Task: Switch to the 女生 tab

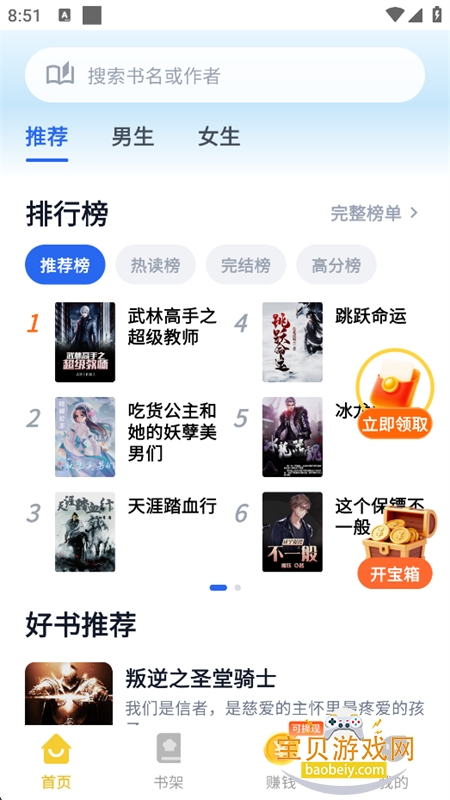Action: [x=219, y=137]
